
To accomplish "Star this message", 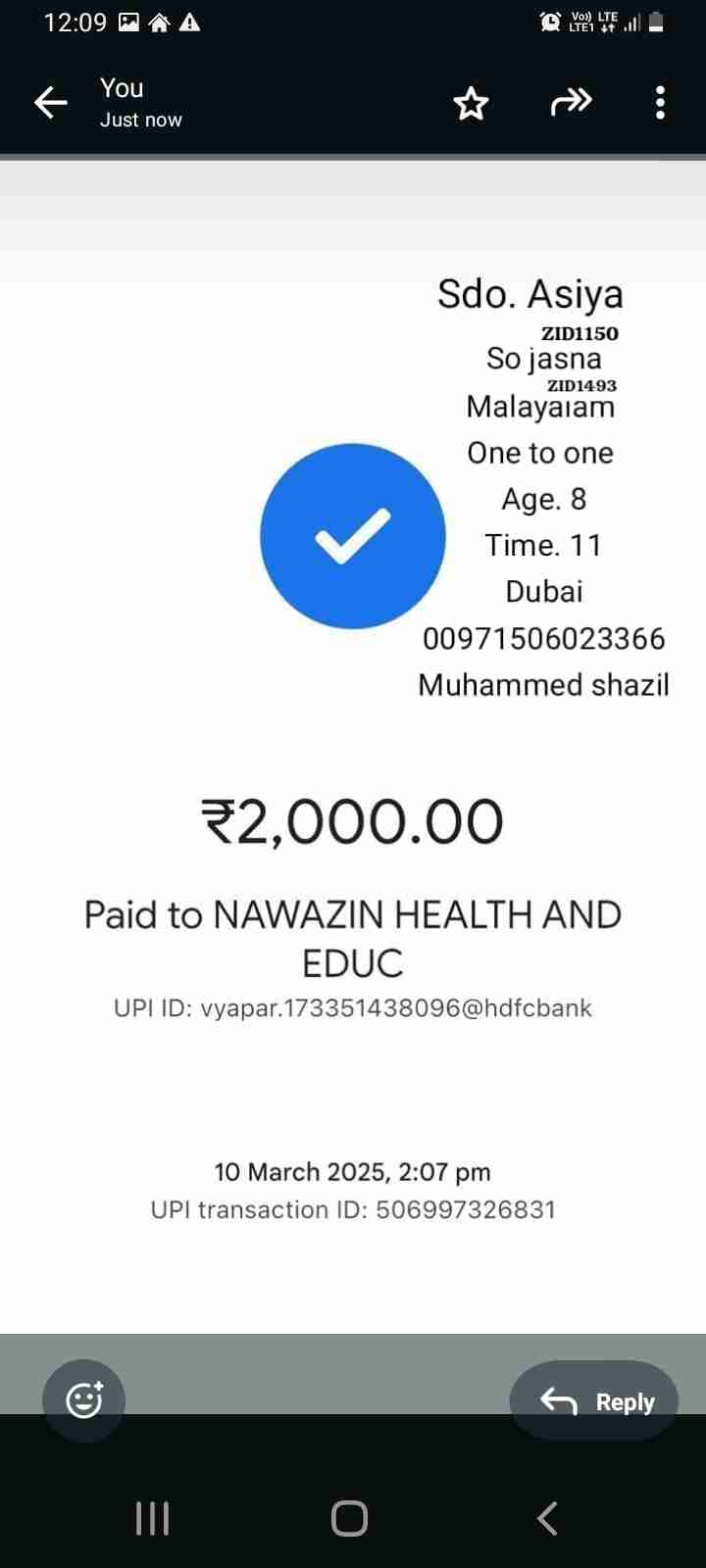I will click(x=471, y=103).
